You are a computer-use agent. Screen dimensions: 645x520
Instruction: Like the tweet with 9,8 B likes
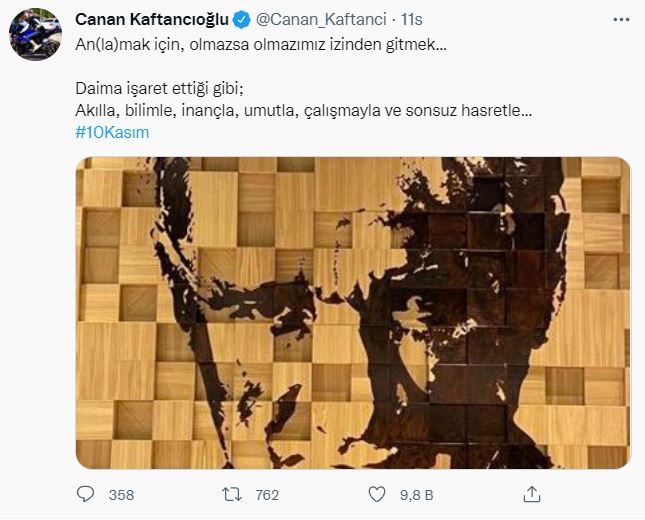coord(376,494)
